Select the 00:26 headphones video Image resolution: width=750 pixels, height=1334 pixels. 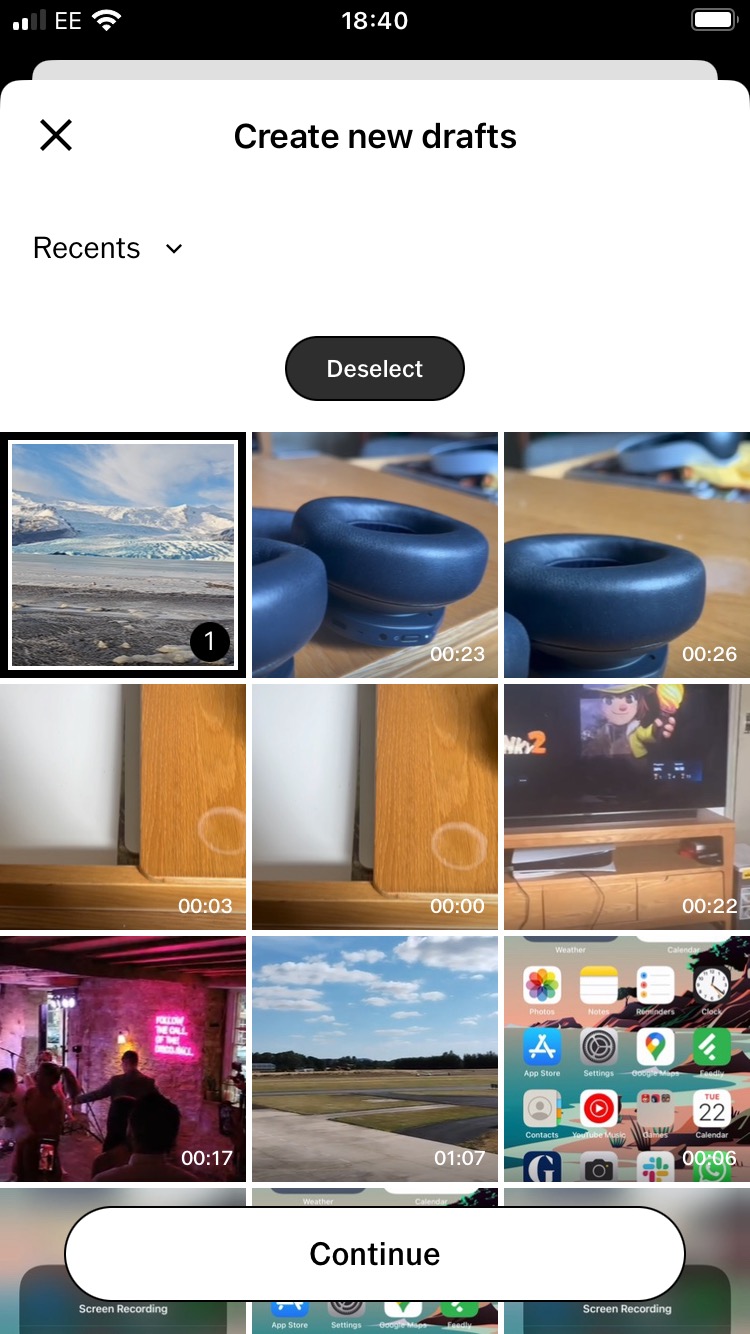[x=627, y=555]
